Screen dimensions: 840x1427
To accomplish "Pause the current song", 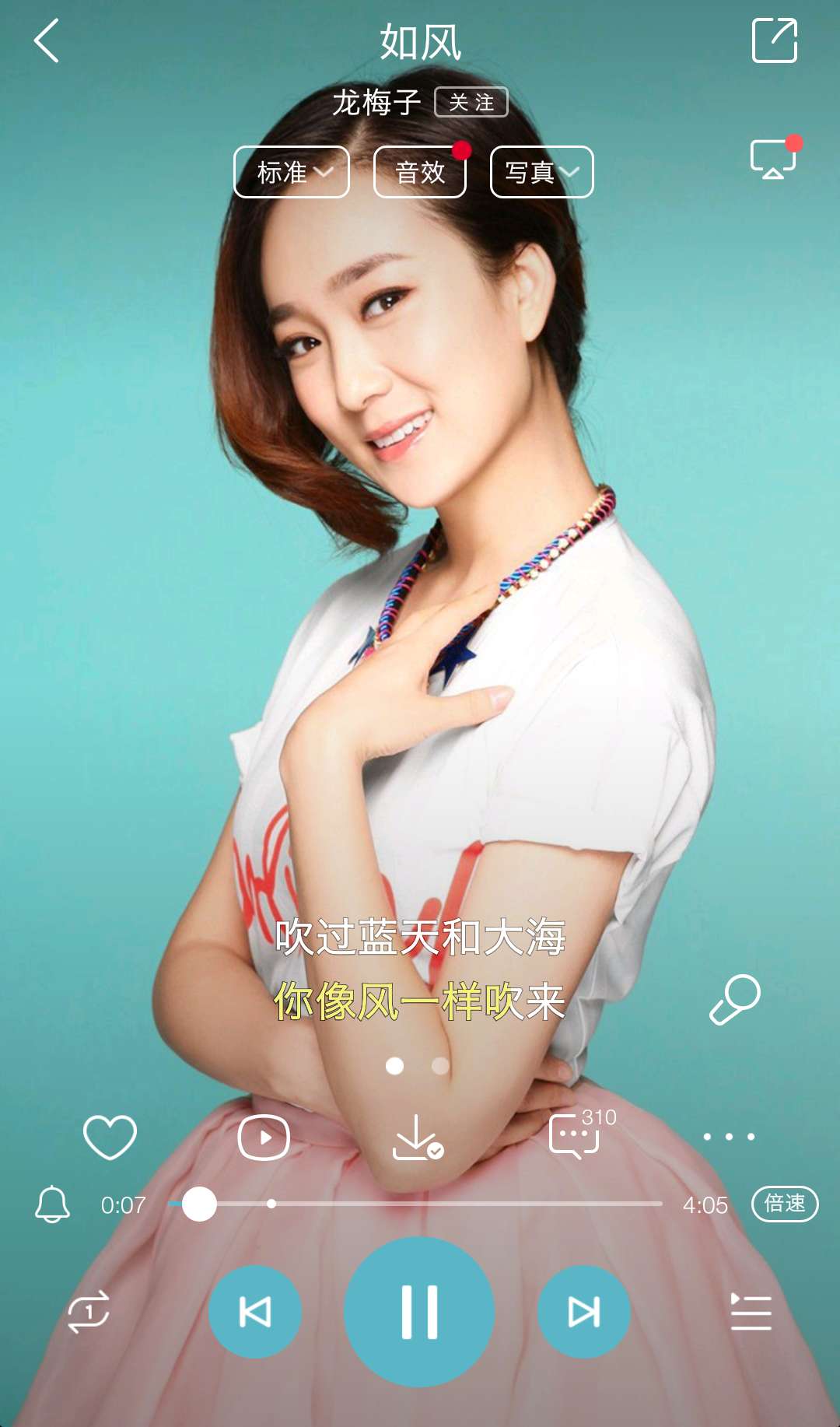I will tap(419, 1312).
